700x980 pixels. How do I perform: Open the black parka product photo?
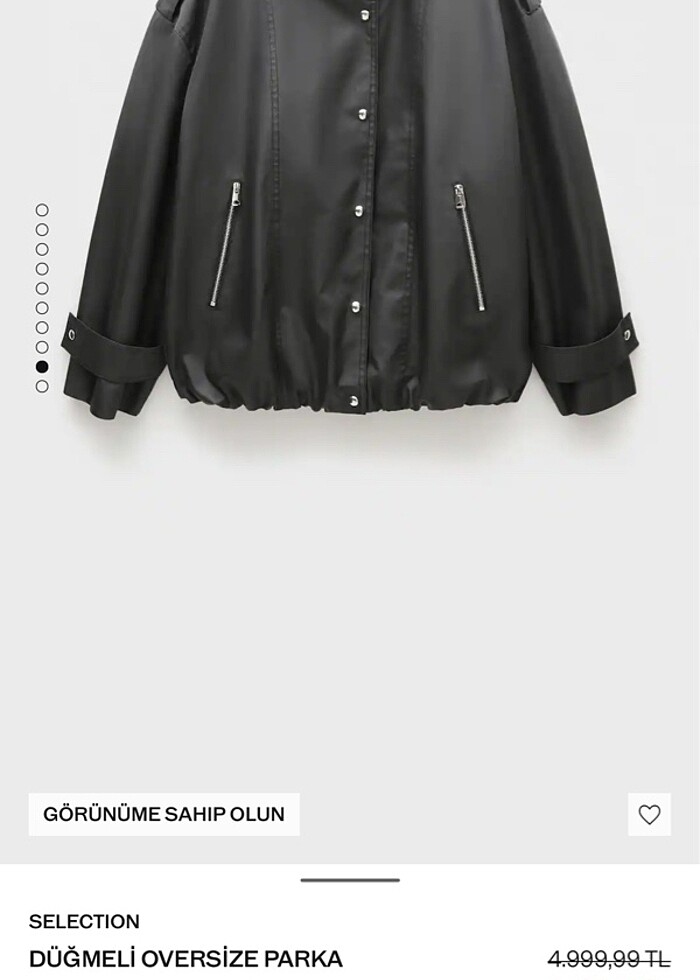tap(350, 220)
